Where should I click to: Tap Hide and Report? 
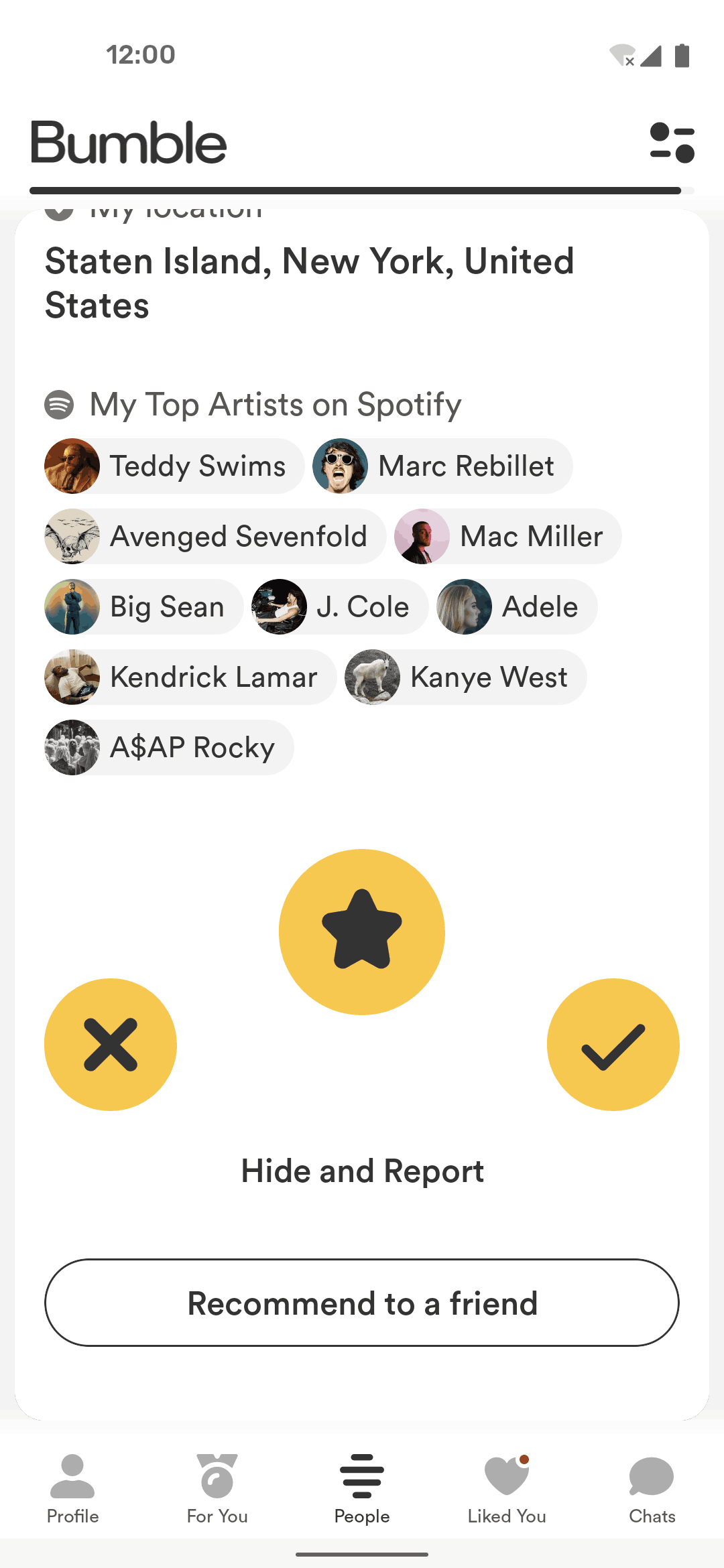tap(362, 1171)
